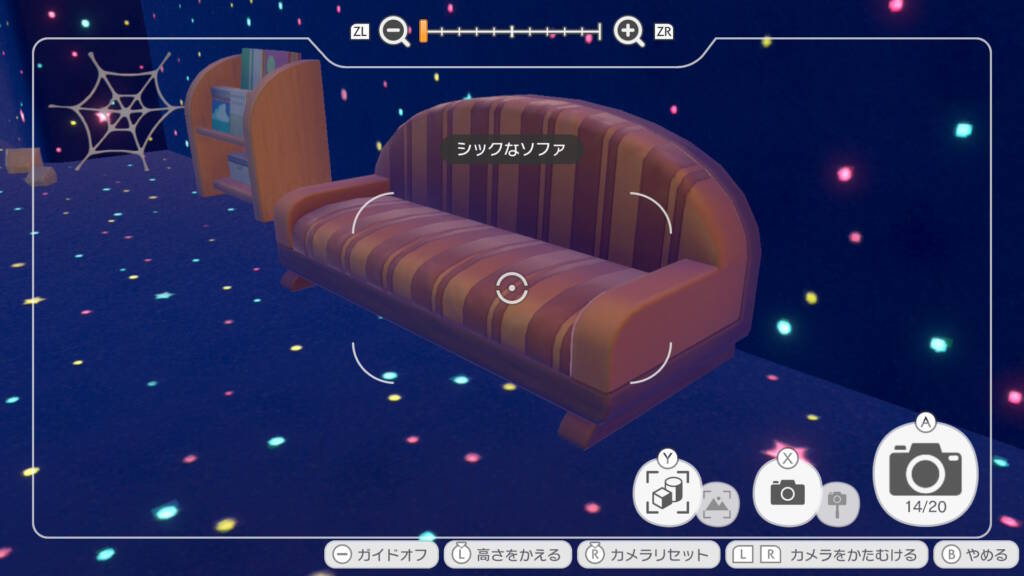Select the landscape picture mode icon
The image size is (1024, 576).
[718, 505]
